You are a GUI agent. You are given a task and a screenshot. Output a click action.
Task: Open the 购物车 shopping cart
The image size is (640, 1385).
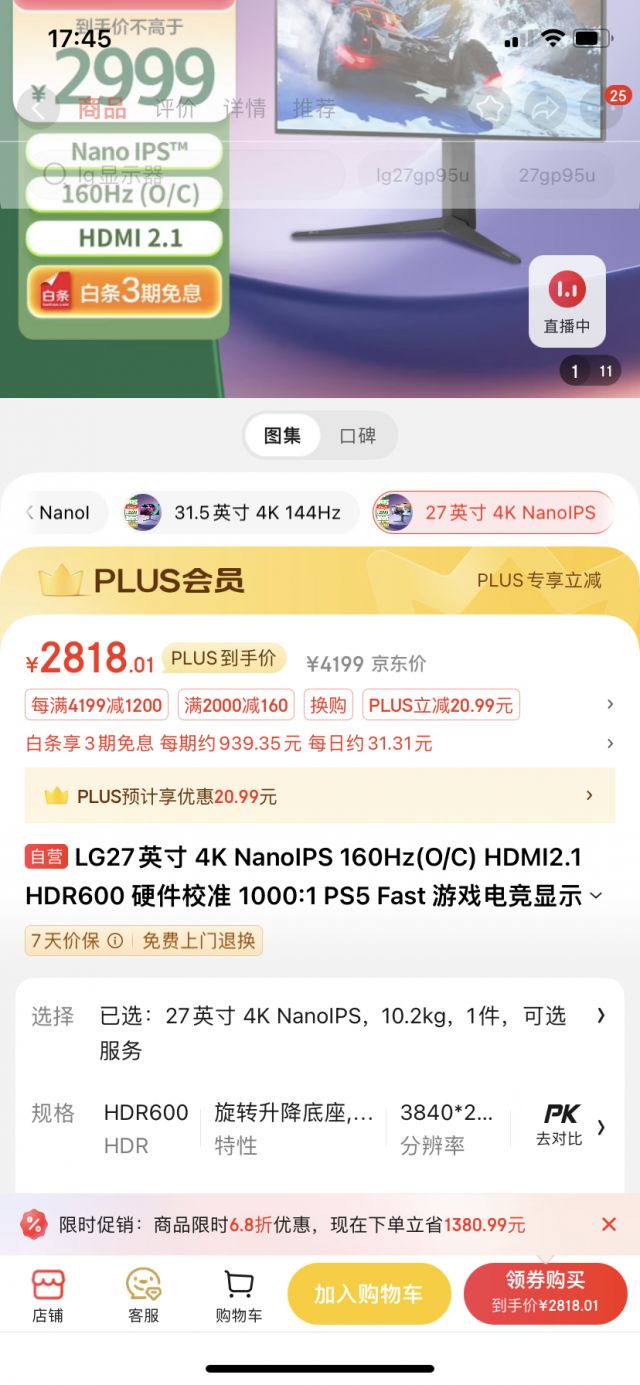(239, 1296)
